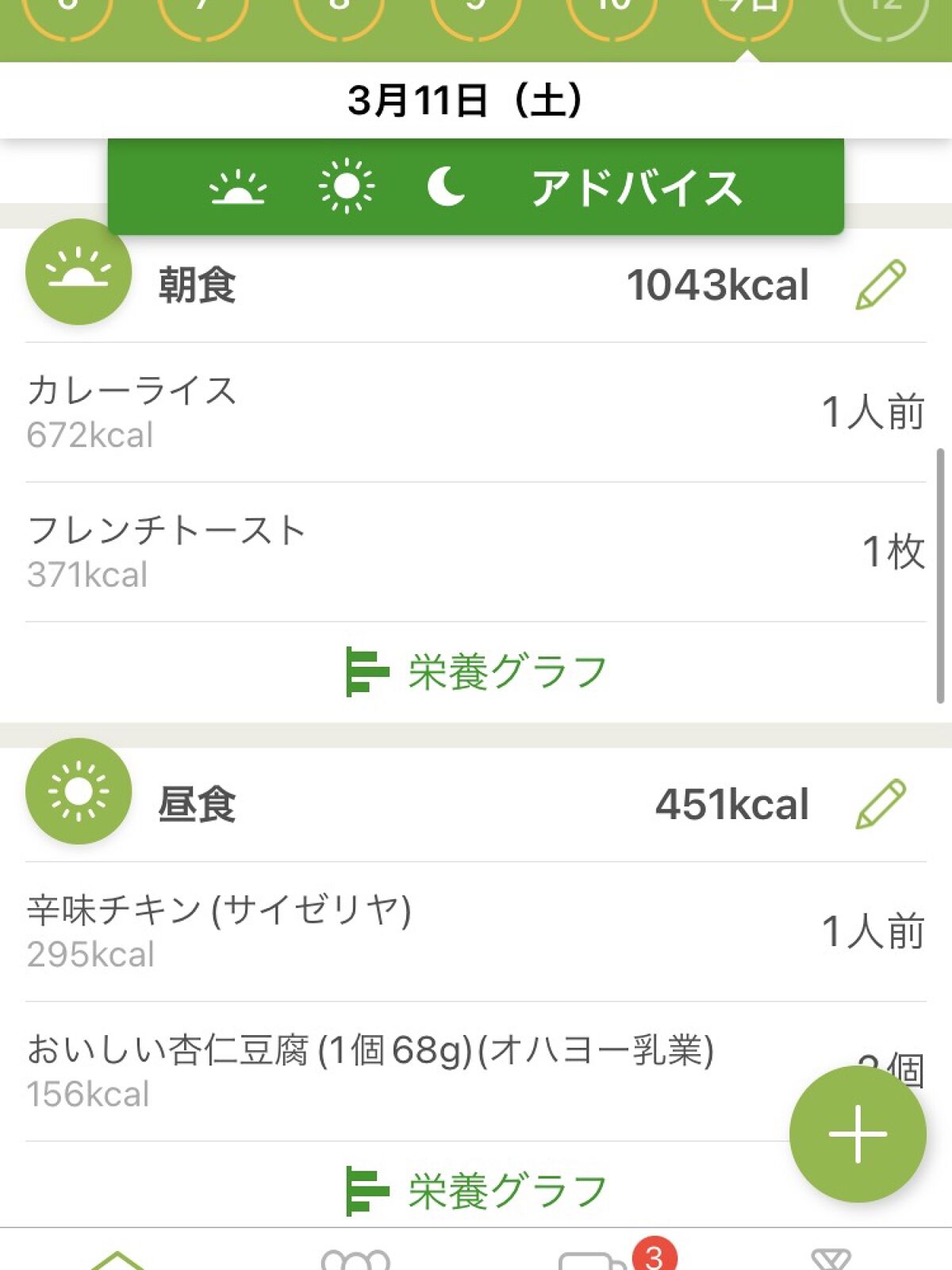
Task: Click the bar chart icon before 栄養グラフ under lunch
Action: pos(364,1188)
